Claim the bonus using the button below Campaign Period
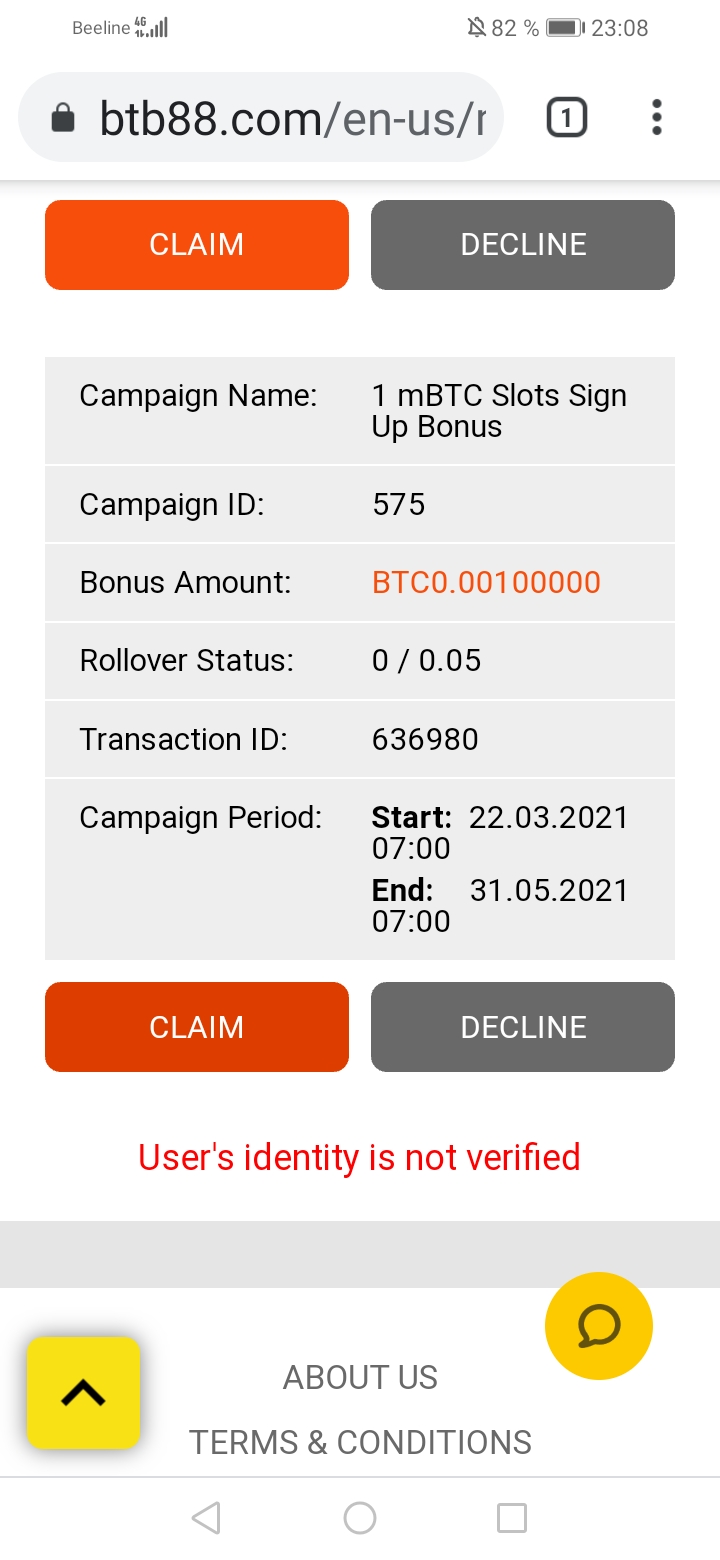720x1560 pixels. tap(197, 1027)
